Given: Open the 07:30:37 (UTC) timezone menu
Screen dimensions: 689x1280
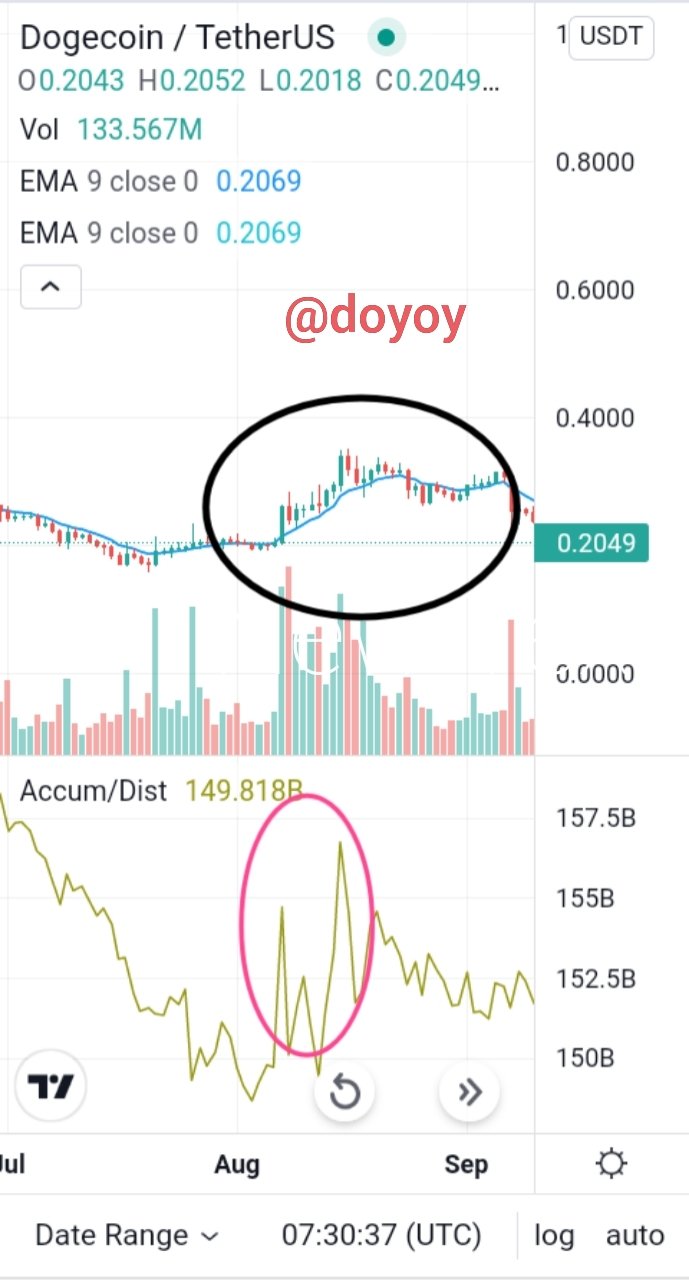Looking at the screenshot, I should point(381,1236).
